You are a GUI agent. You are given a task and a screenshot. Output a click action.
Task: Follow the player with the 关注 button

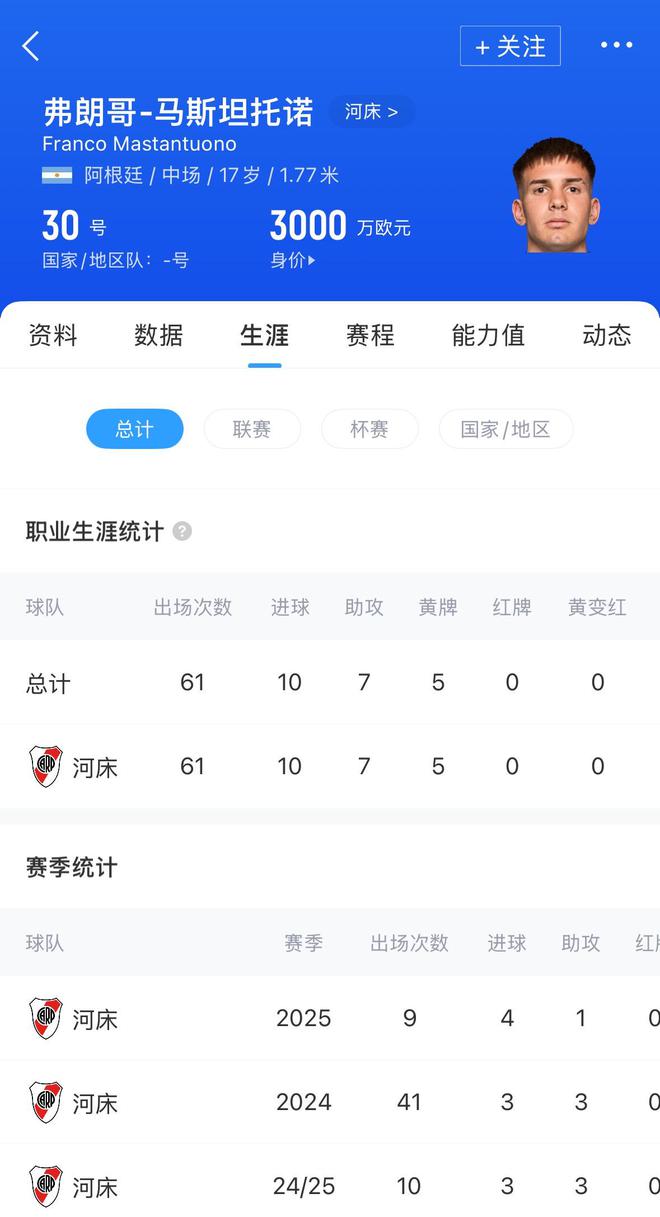[510, 47]
